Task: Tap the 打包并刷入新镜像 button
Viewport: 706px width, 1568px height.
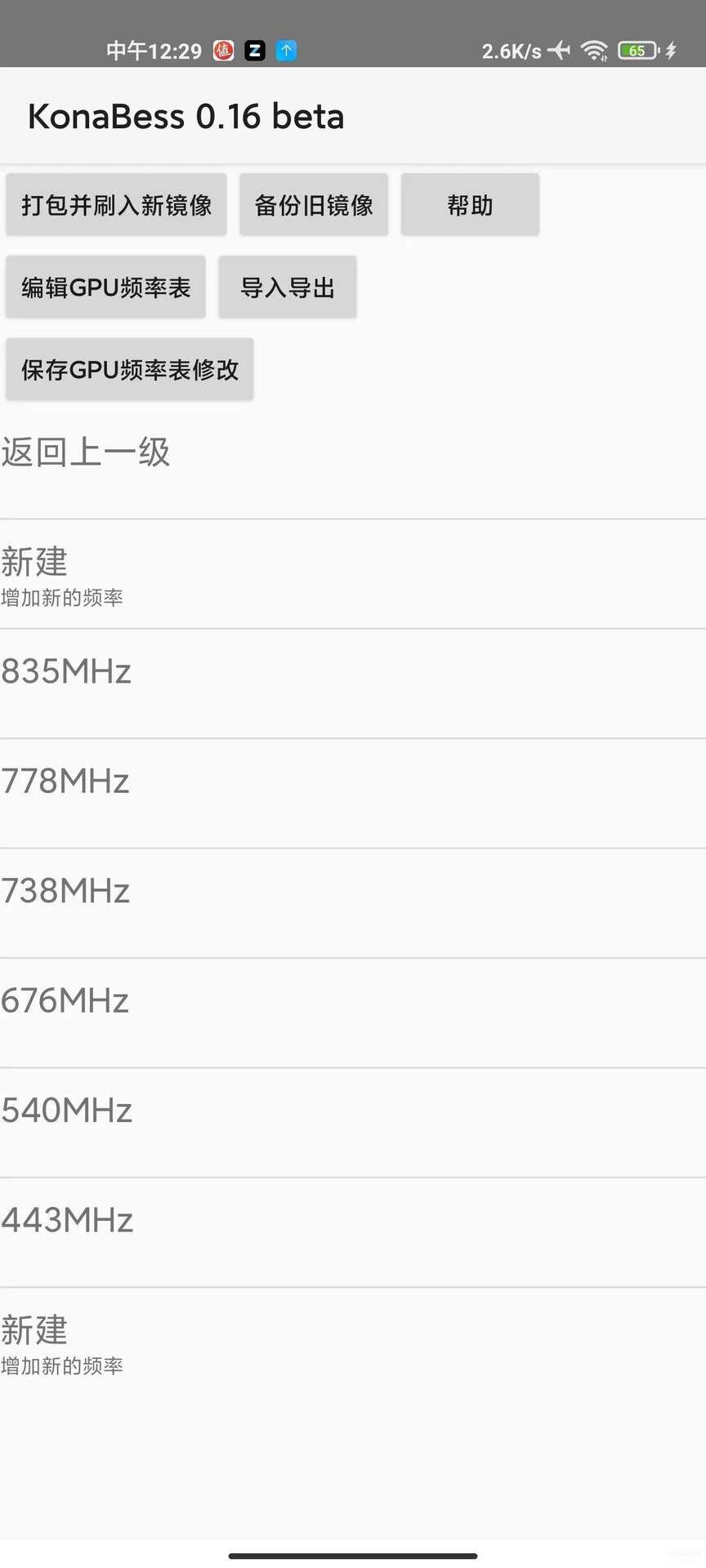Action: pos(116,205)
